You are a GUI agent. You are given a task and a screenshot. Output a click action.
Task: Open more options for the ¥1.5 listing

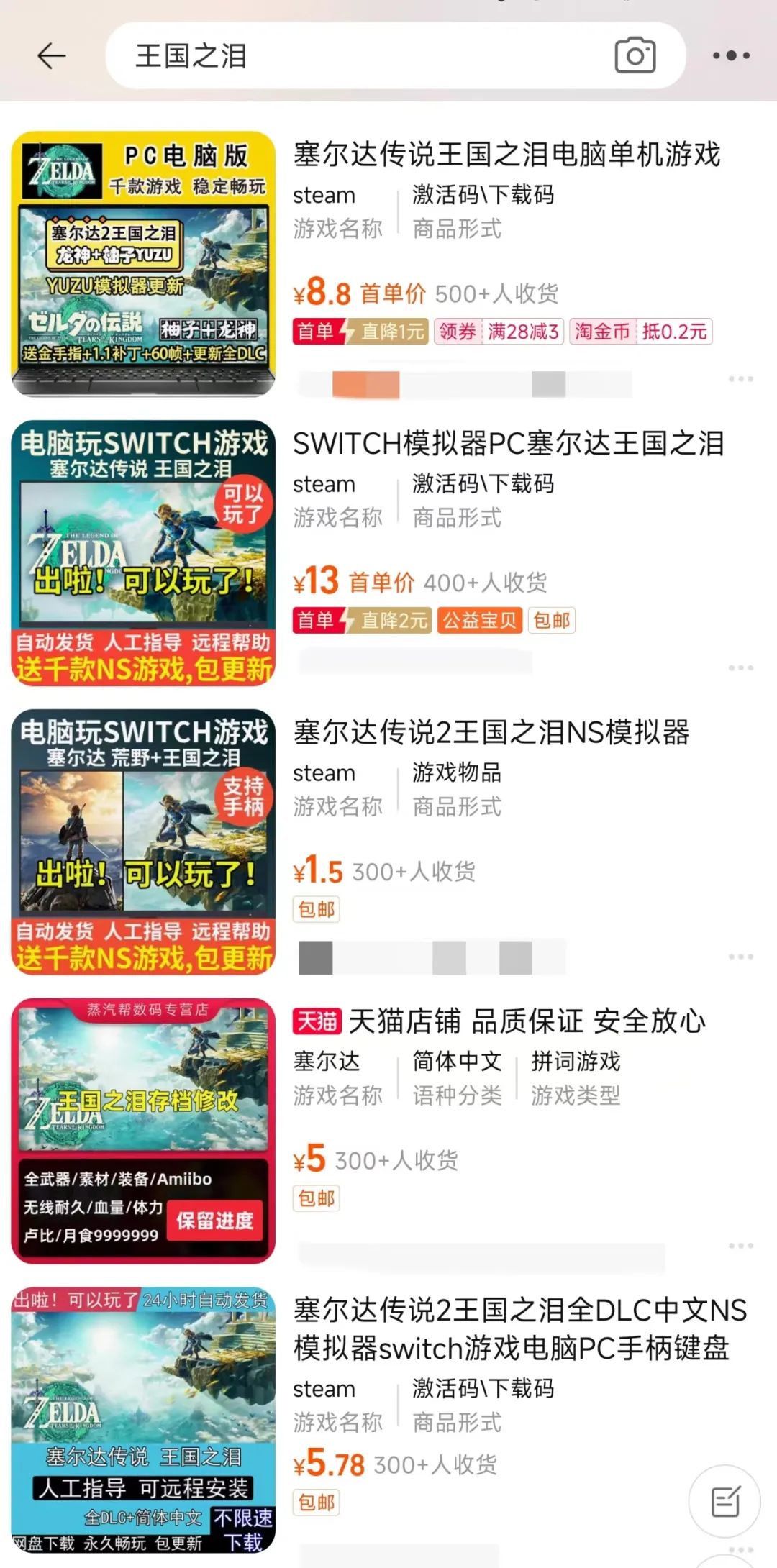(x=740, y=957)
